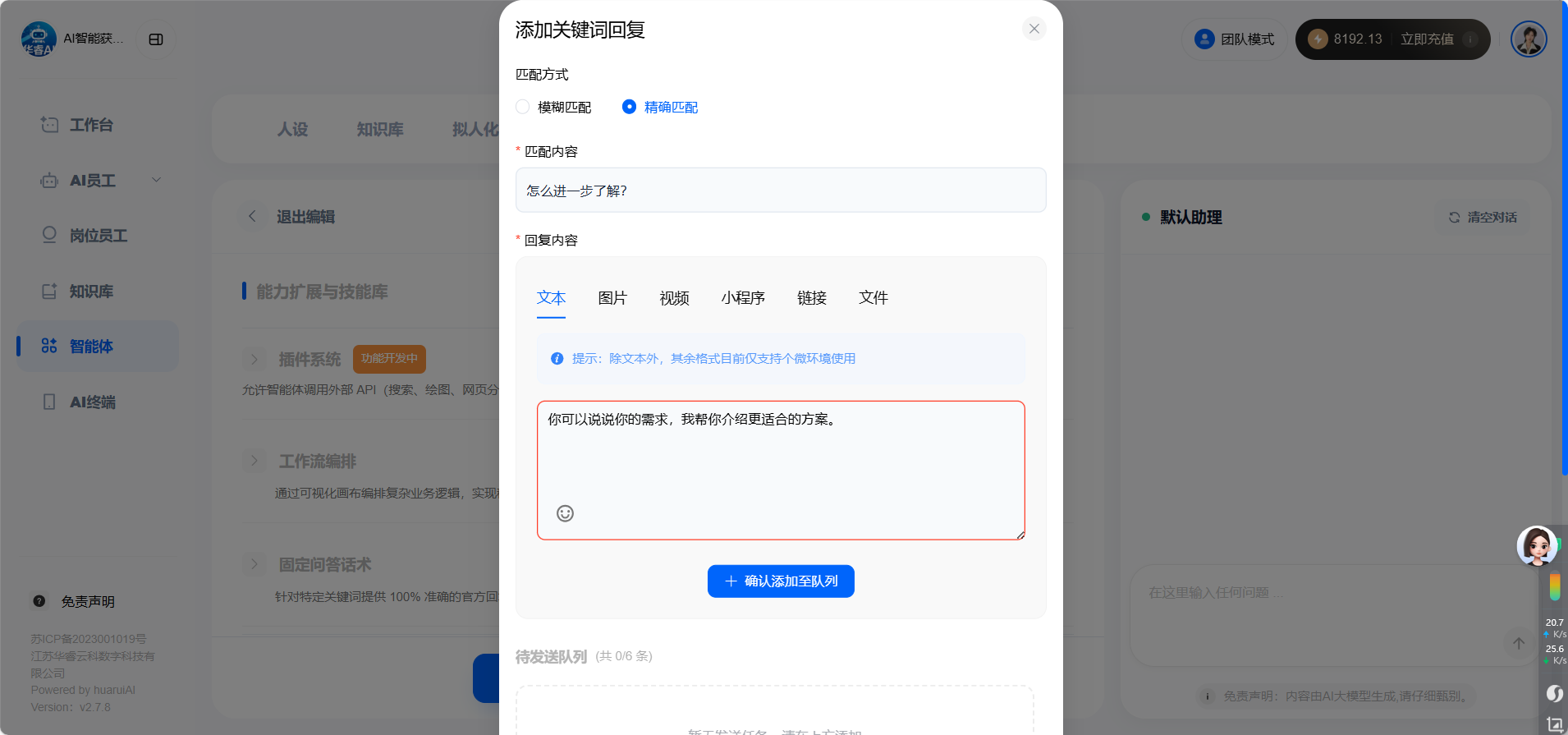Switch to the 链接 reply tab

(812, 298)
